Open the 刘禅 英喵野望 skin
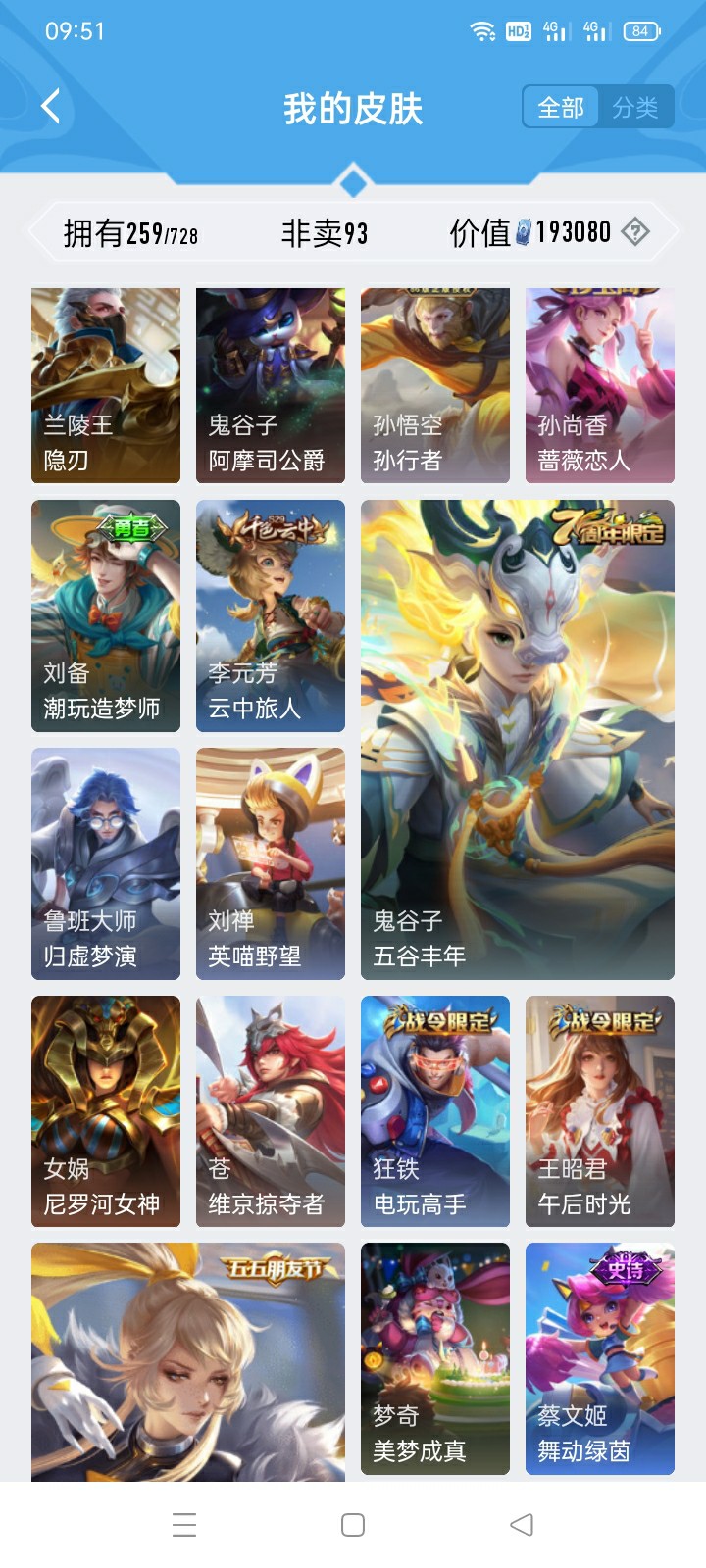 [x=271, y=863]
